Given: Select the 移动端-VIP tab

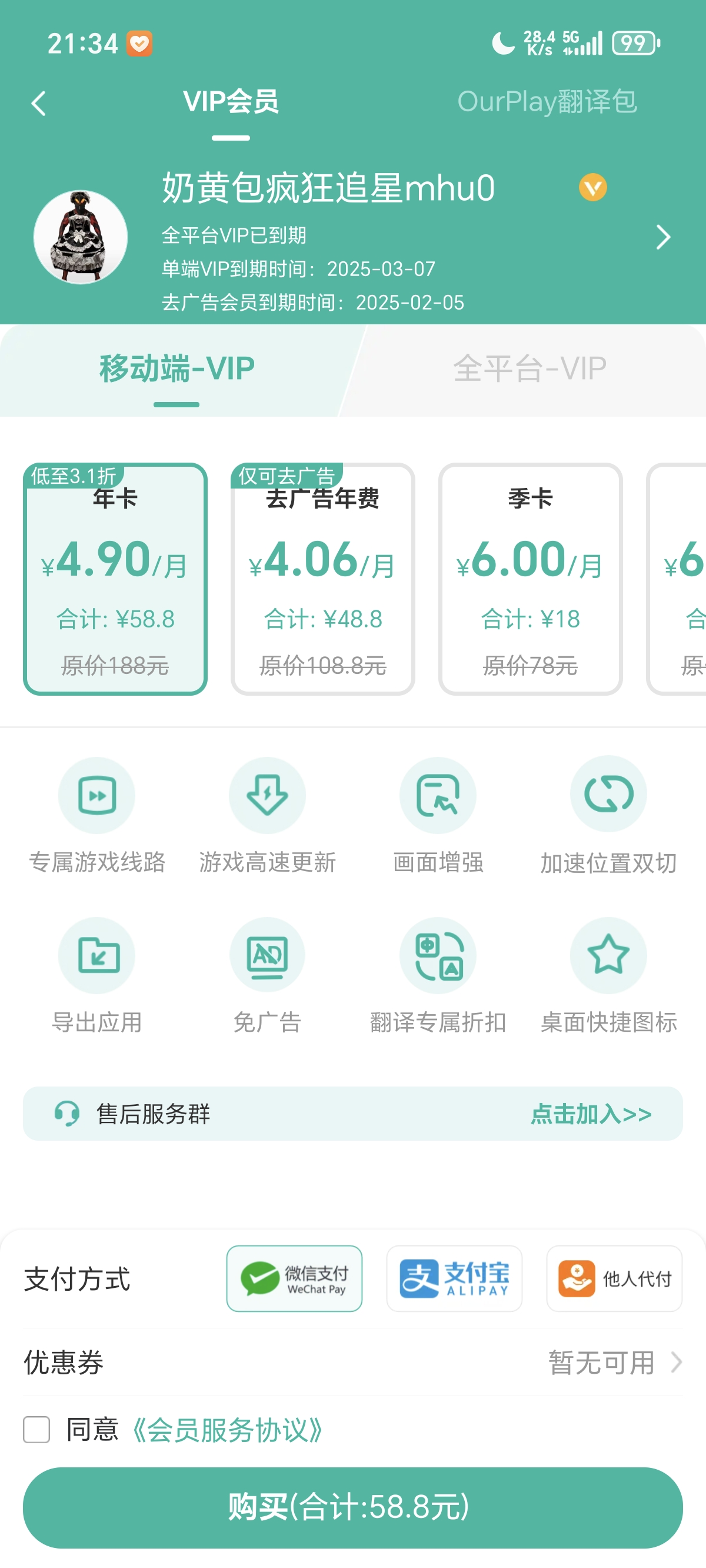Looking at the screenshot, I should pos(176,369).
